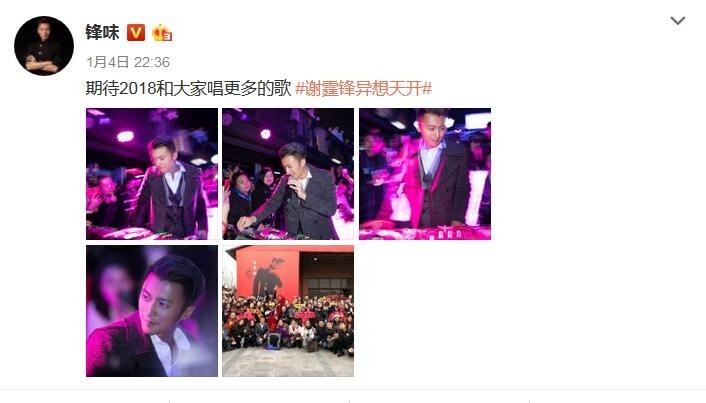This screenshot has width=706, height=403.
Task: View the close-up portrait photo
Action: point(151,310)
